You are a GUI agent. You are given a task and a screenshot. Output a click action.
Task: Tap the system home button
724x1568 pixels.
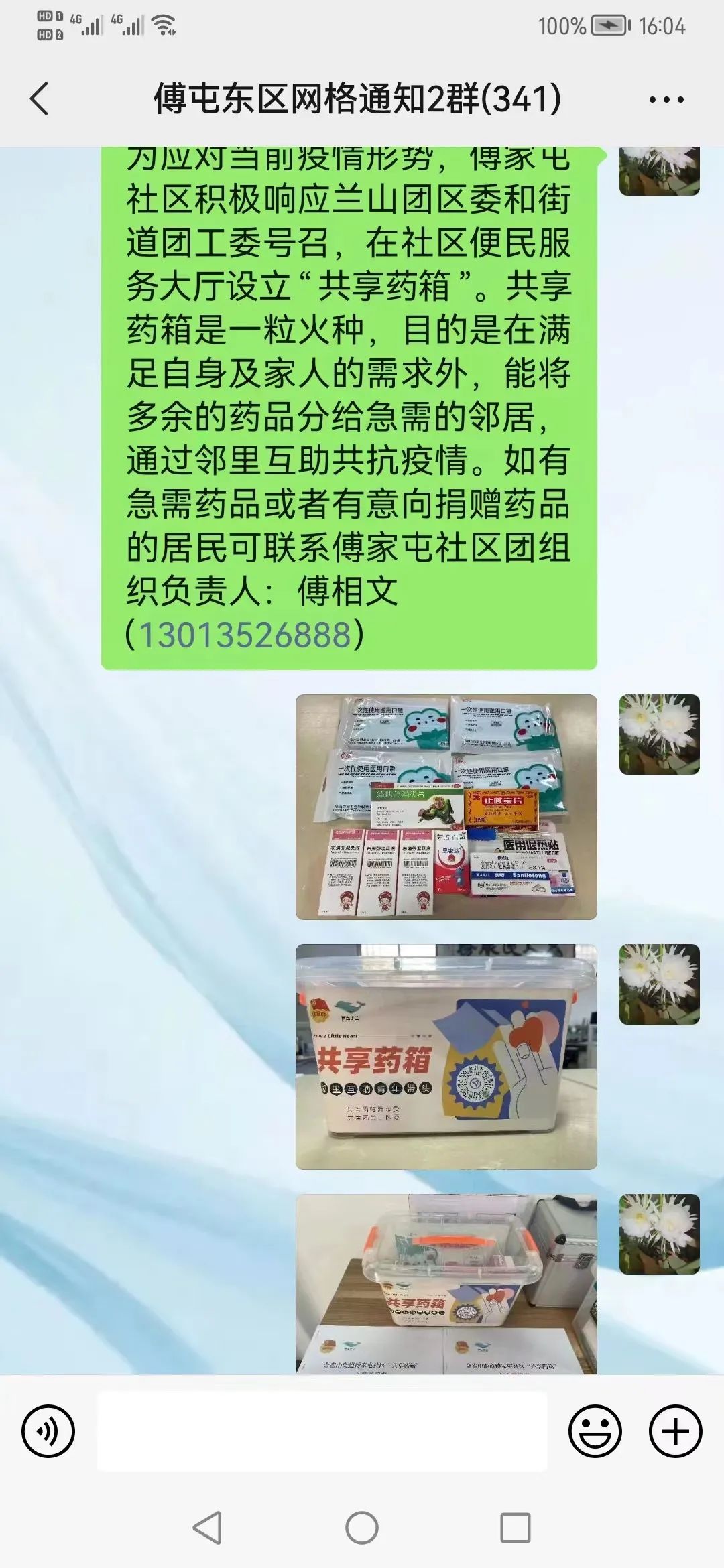[362, 1528]
